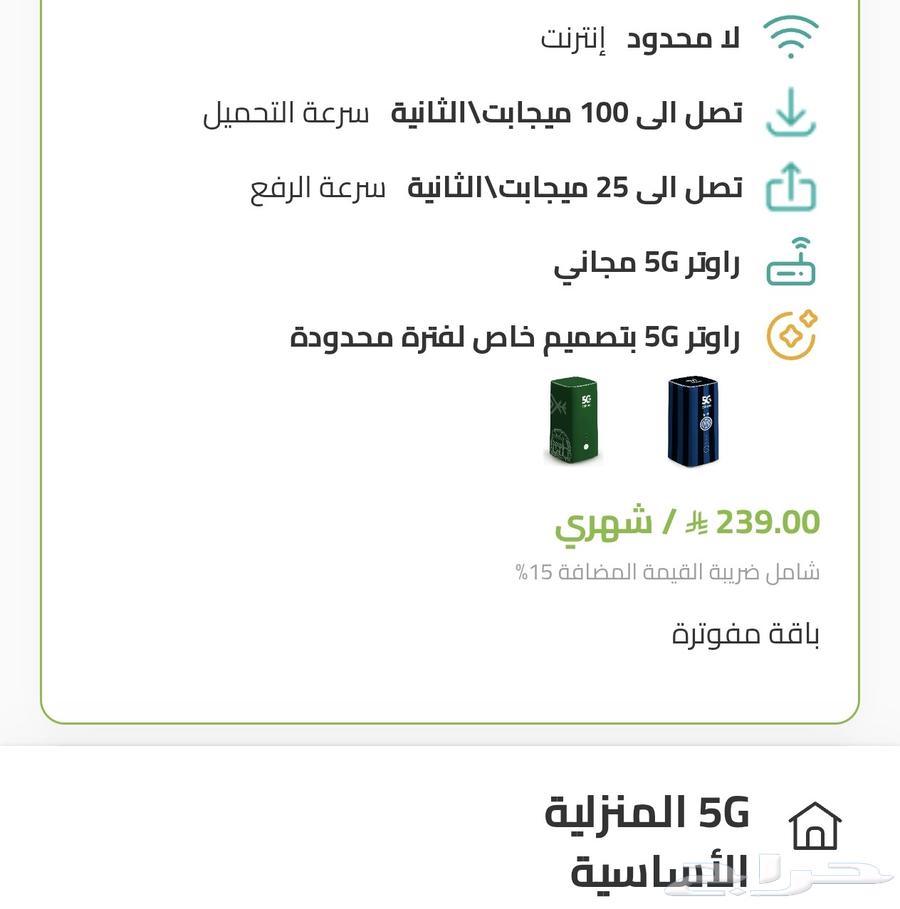This screenshot has width=900, height=909.
Task: Click the green Wi‑Fi signal waves icon
Action: [x=791, y=34]
